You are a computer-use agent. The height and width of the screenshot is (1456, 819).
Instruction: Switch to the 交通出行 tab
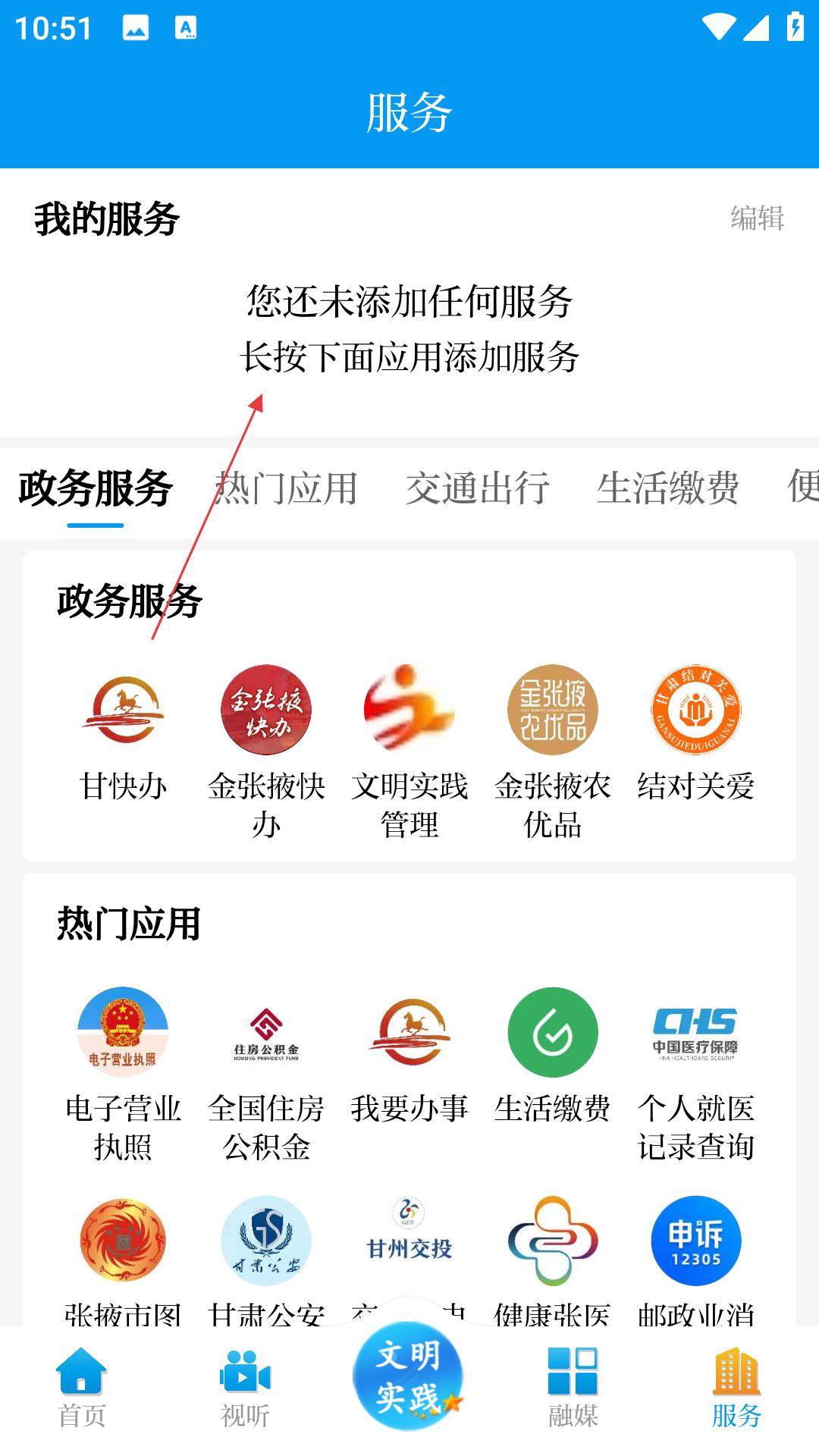pyautogui.click(x=478, y=488)
